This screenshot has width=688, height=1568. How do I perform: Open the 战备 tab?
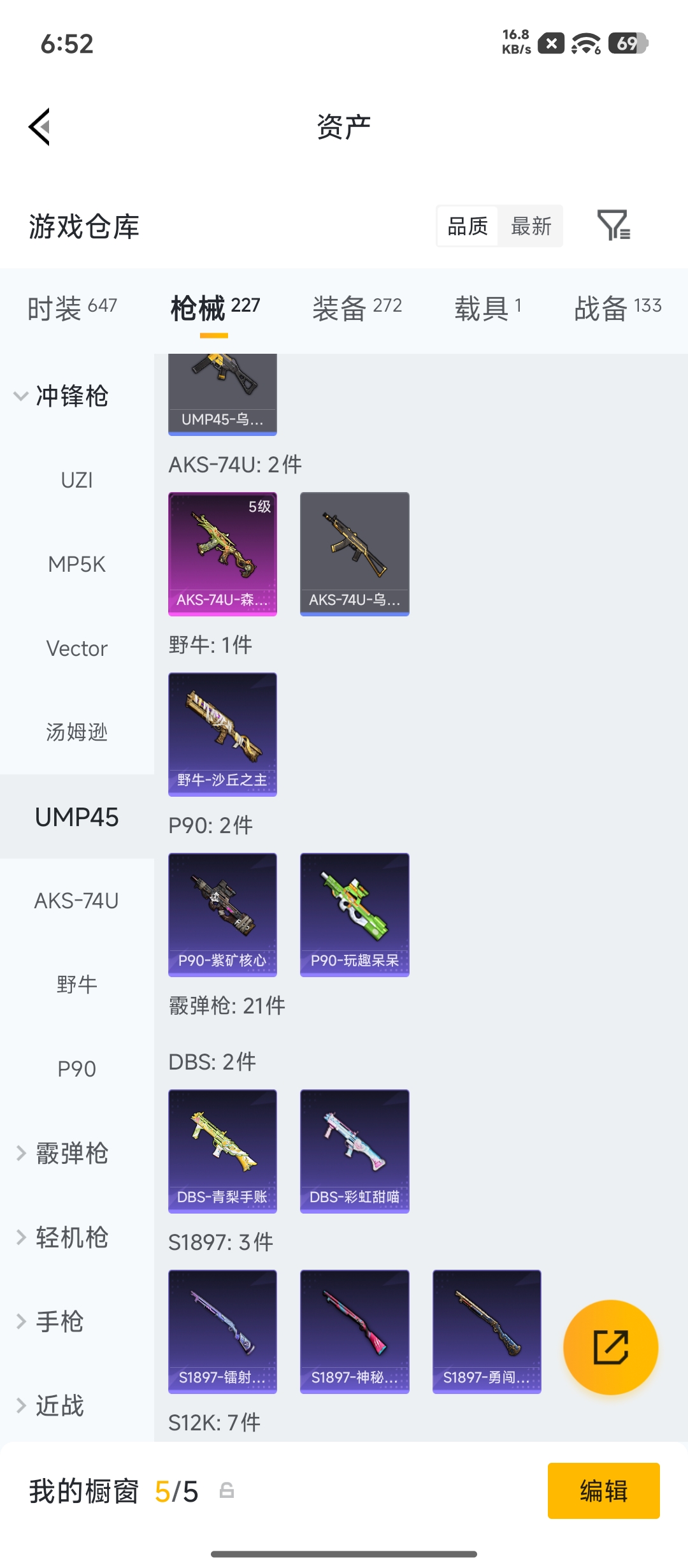[x=618, y=309]
